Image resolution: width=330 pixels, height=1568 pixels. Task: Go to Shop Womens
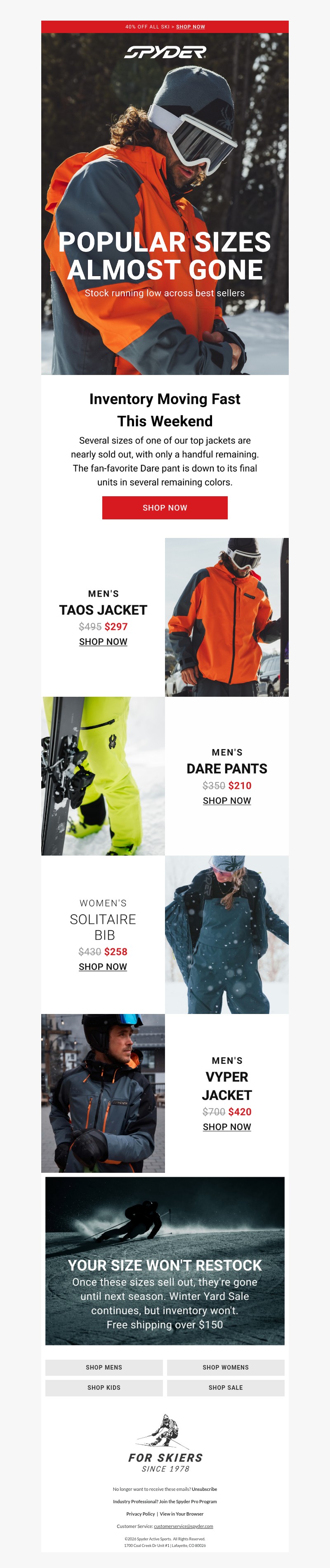coord(225,1367)
